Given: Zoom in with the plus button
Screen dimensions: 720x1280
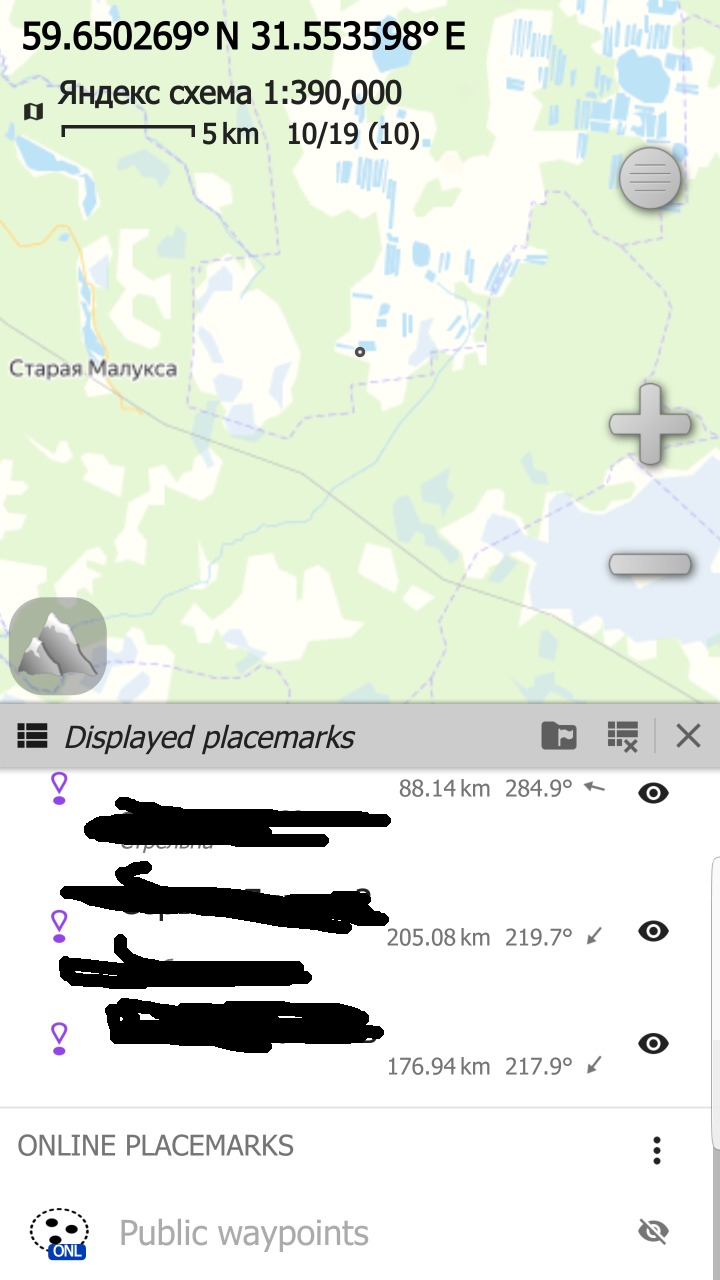Looking at the screenshot, I should point(650,424).
